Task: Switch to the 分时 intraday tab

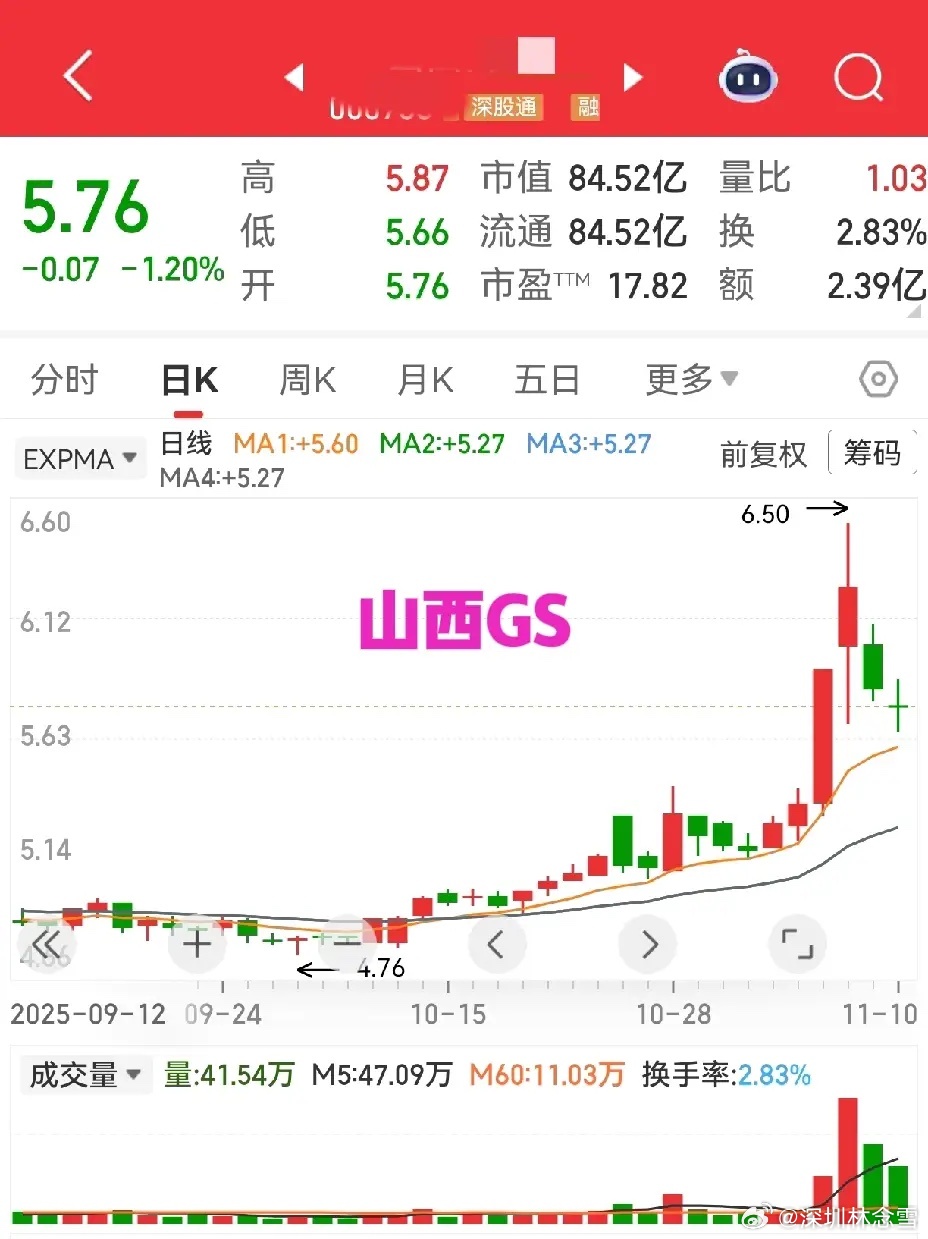Action: pos(63,379)
